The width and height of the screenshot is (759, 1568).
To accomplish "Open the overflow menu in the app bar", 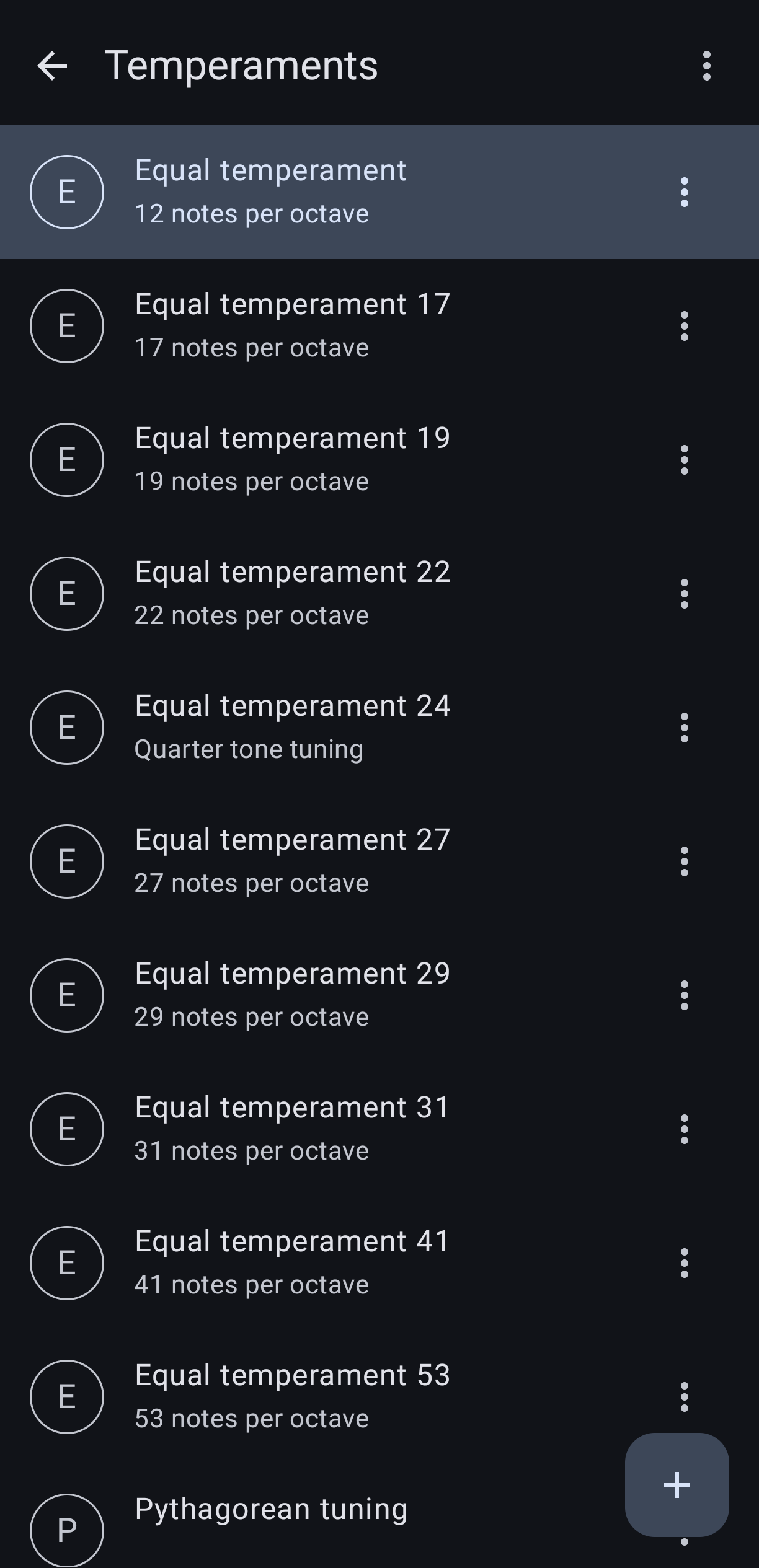I will click(706, 66).
